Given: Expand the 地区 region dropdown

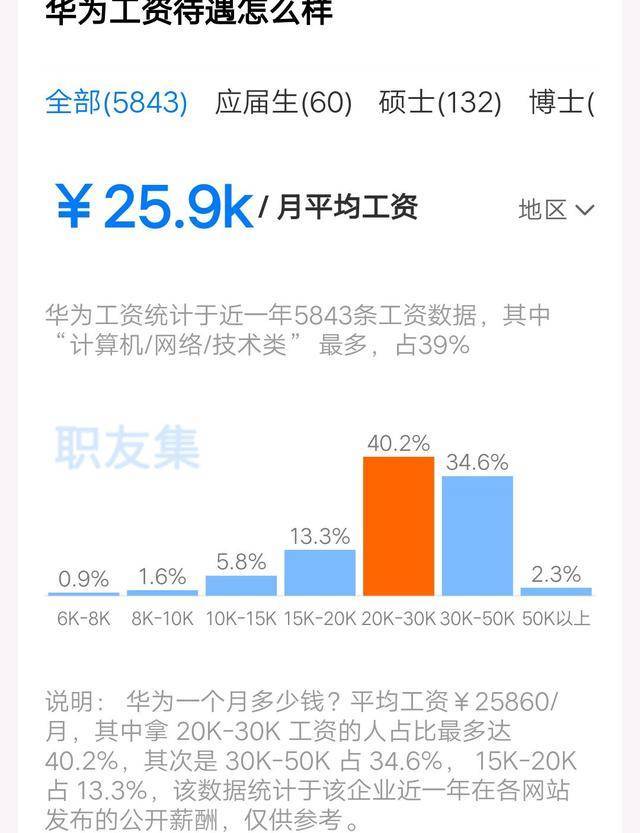Looking at the screenshot, I should [x=556, y=209].
